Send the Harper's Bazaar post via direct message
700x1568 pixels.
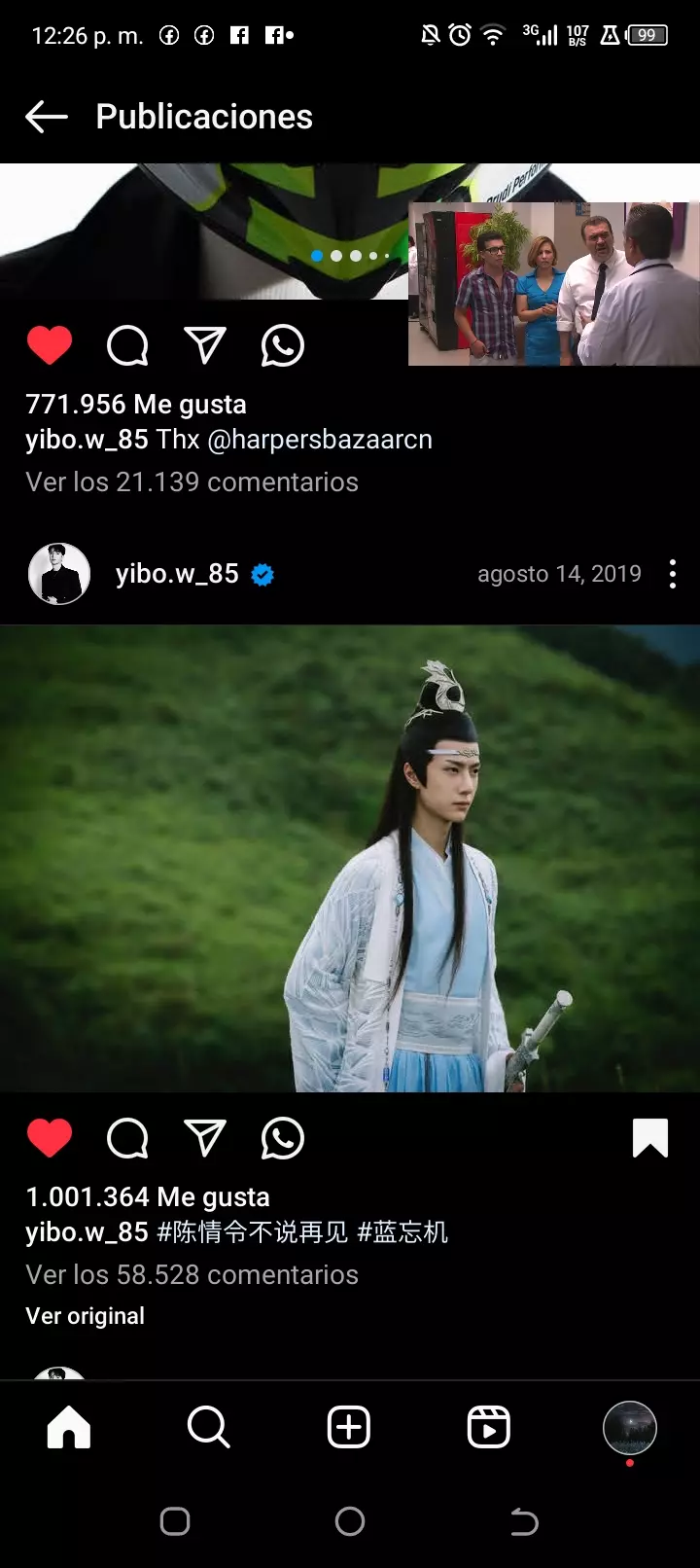pyautogui.click(x=205, y=345)
